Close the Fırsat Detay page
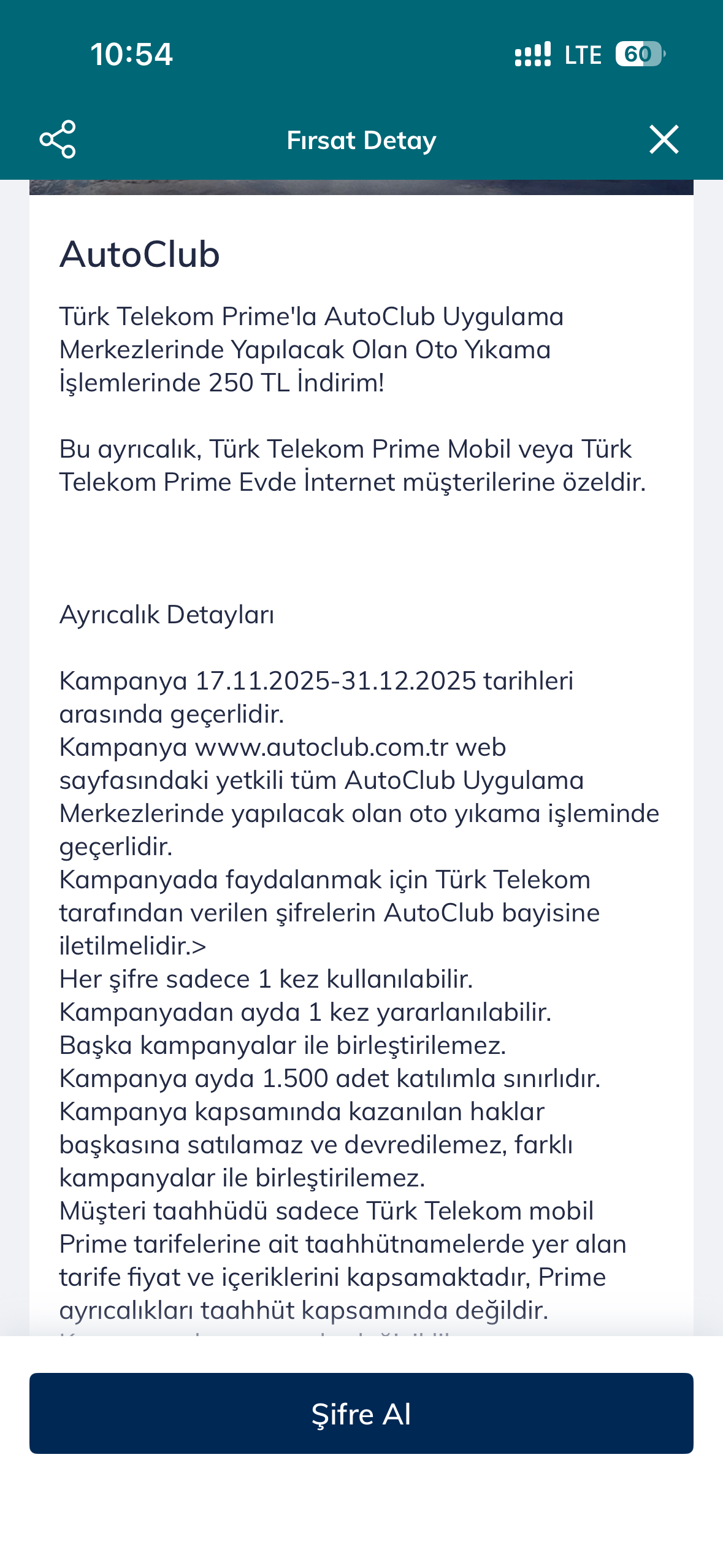 pyautogui.click(x=664, y=139)
